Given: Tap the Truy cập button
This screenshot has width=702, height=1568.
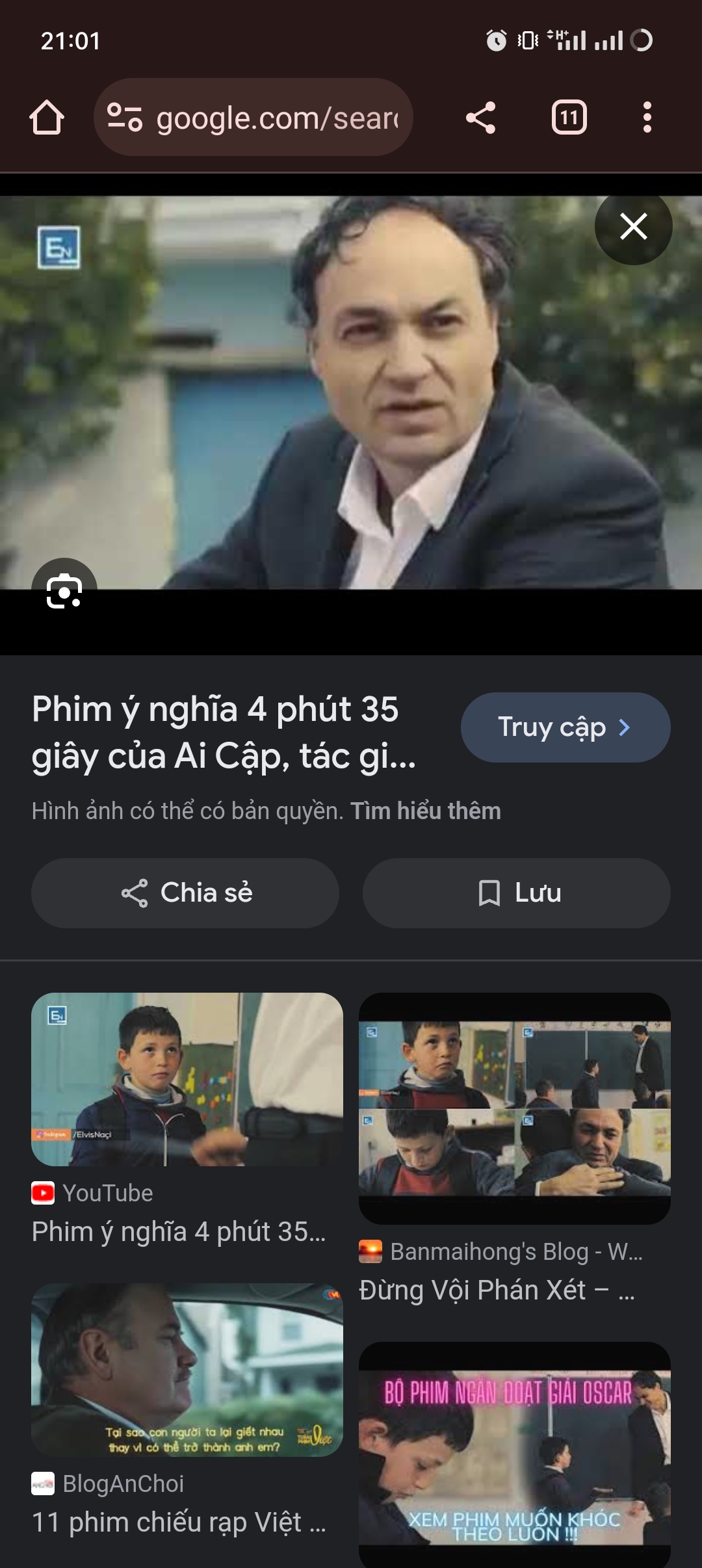Looking at the screenshot, I should 565,727.
